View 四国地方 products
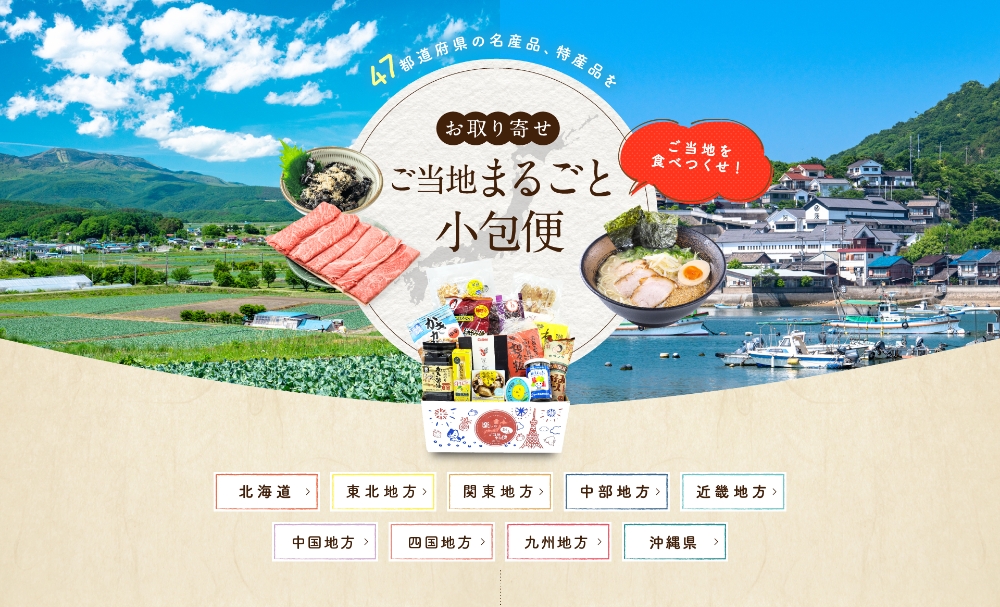The height and width of the screenshot is (607, 1000). (x=442, y=542)
